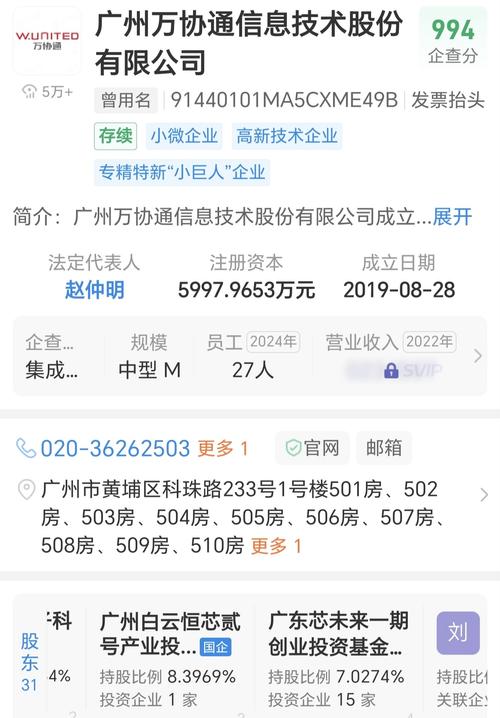This screenshot has height=718, width=500.
Task: Open the company 官网 website
Action: 312,448
